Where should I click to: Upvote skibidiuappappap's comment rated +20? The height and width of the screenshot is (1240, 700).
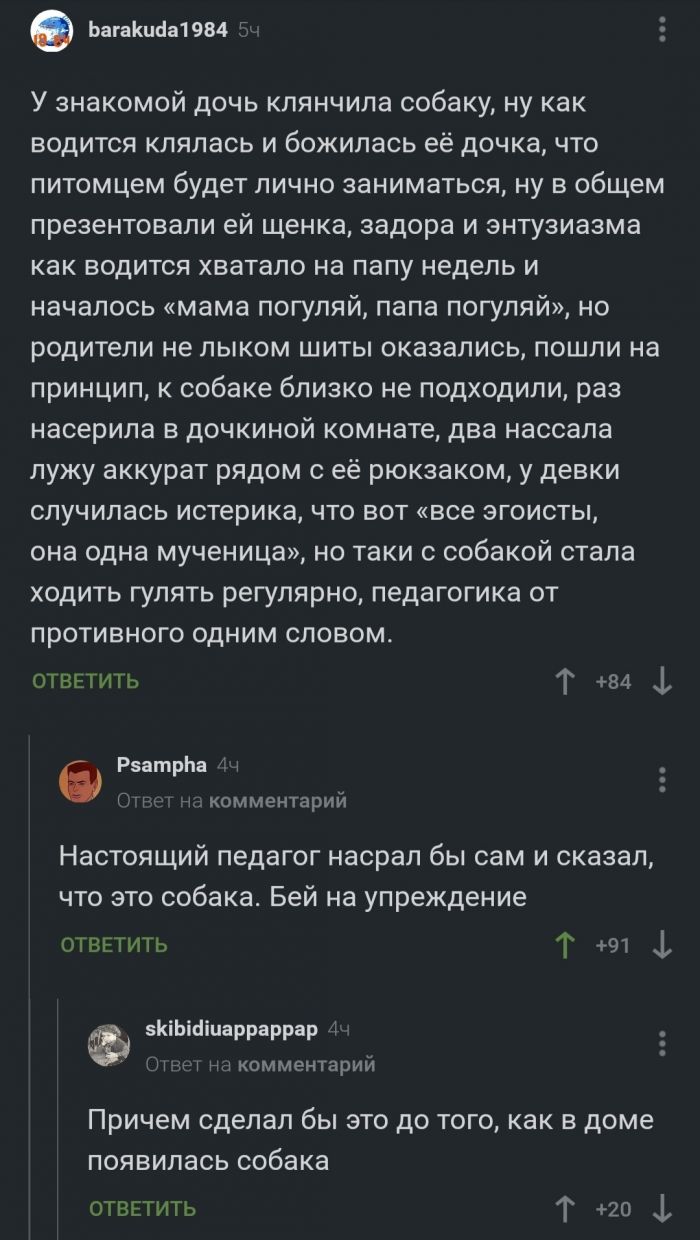565,1209
